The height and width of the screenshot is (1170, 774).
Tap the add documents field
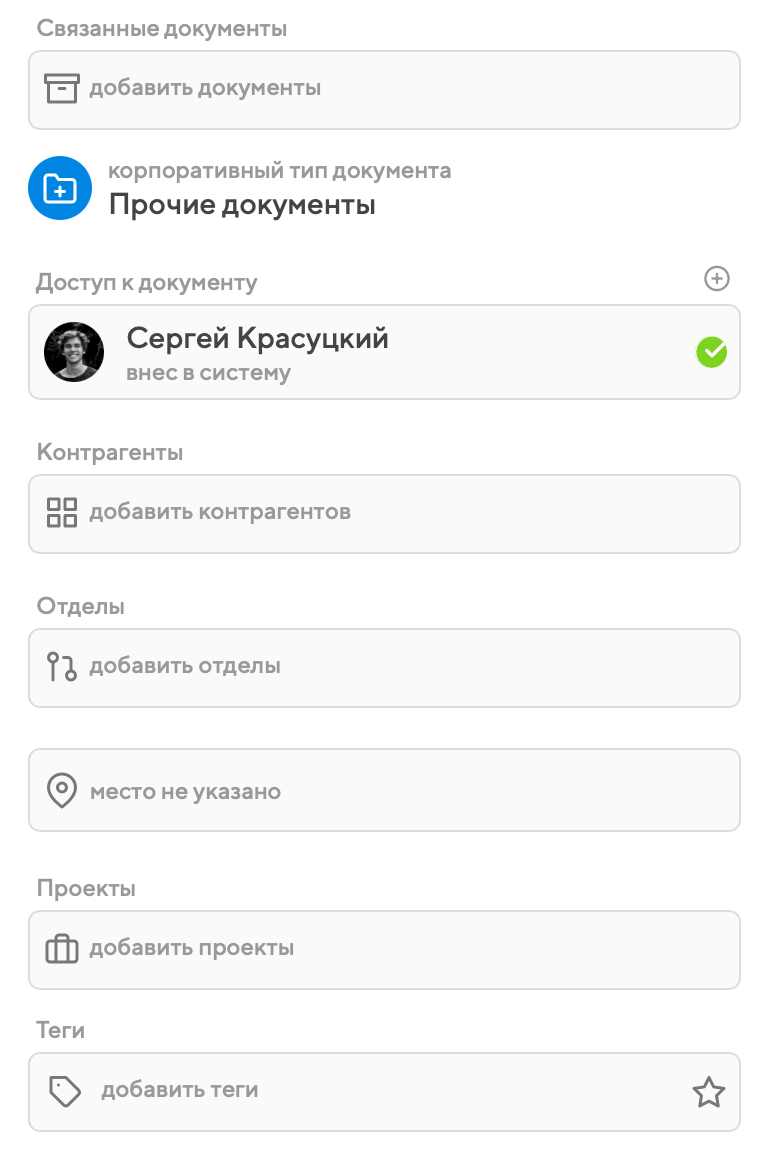pyautogui.click(x=384, y=89)
